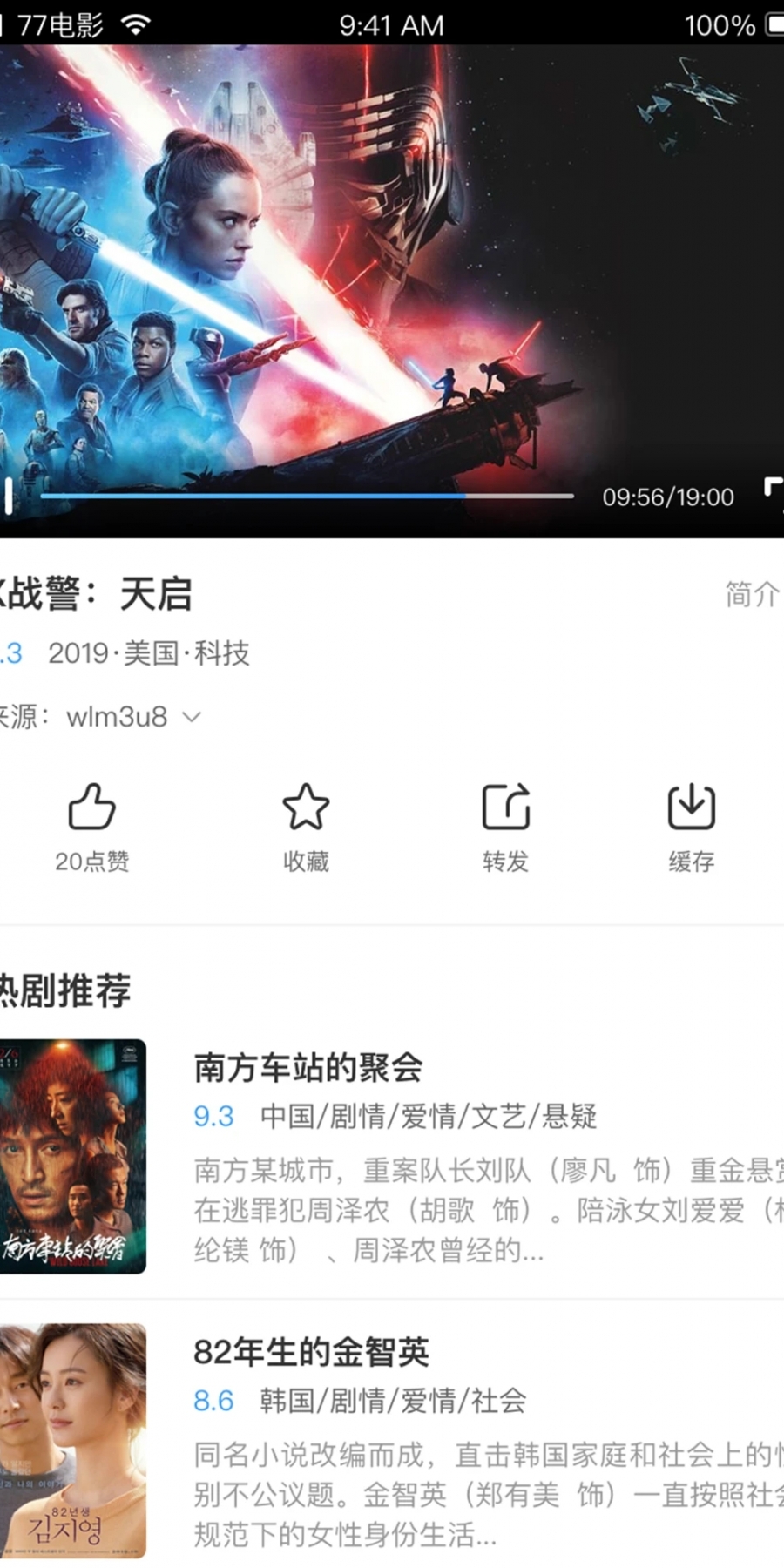Open the 简介 introduction
Image resolution: width=784 pixels, height=1568 pixels.
[x=751, y=594]
